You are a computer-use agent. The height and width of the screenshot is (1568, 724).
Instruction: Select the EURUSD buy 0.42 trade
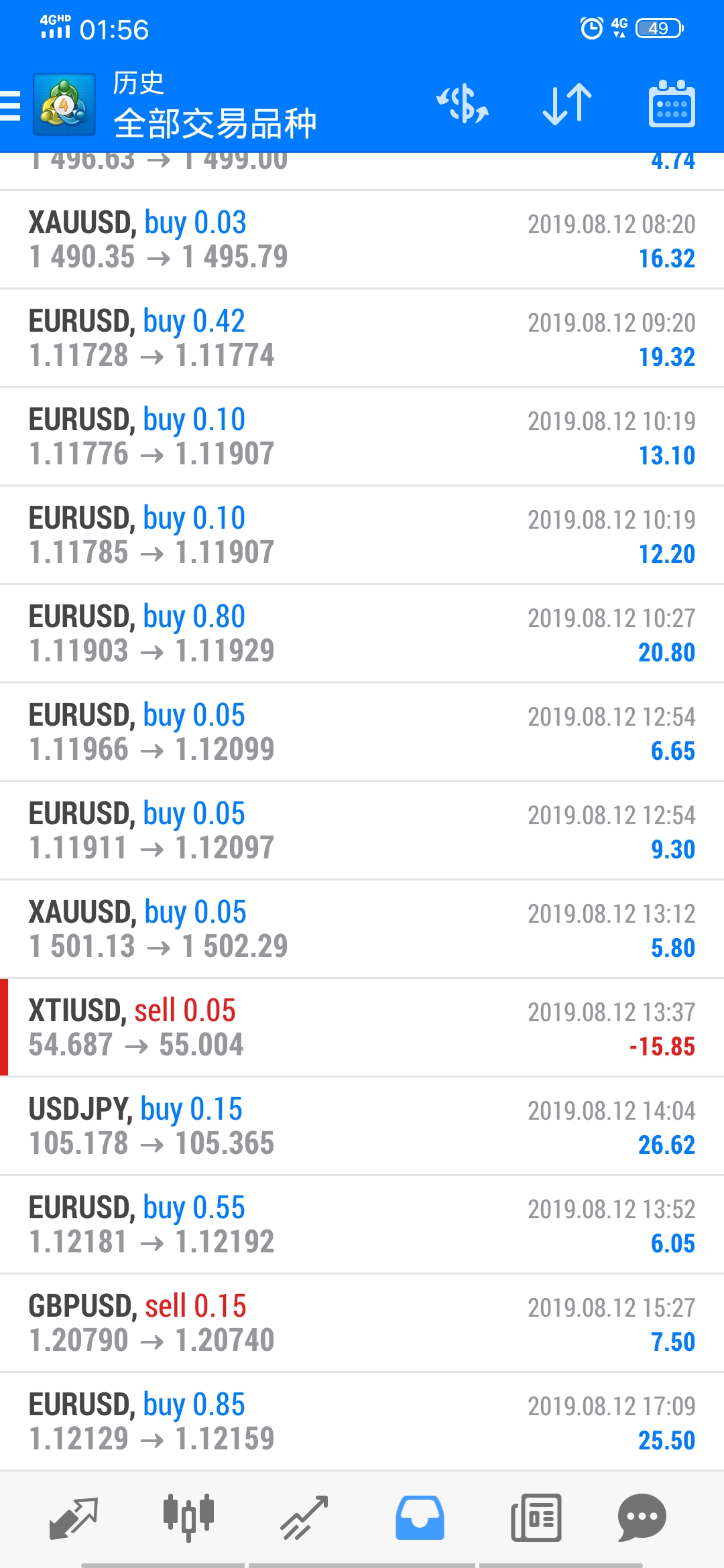(362, 338)
